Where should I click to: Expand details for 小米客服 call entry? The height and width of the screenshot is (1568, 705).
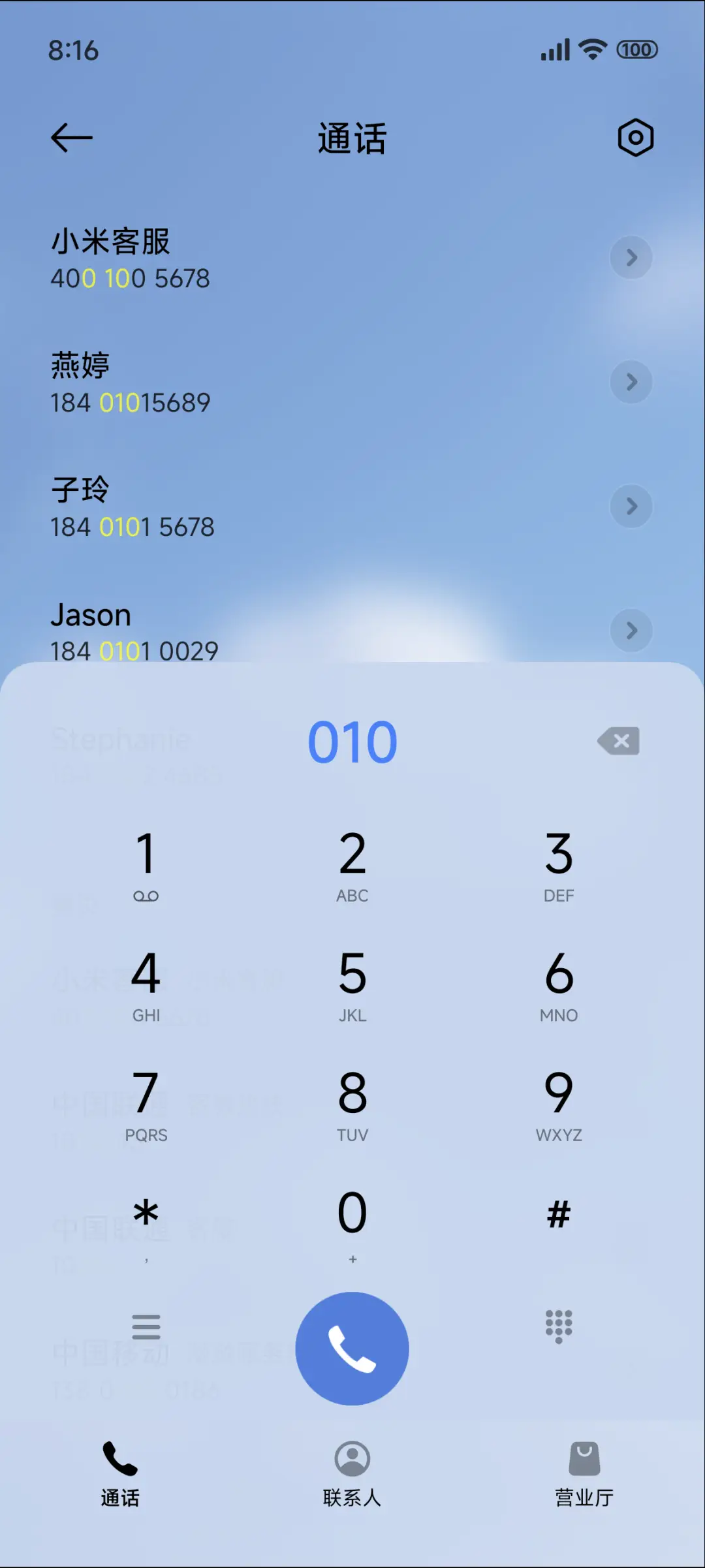[631, 258]
